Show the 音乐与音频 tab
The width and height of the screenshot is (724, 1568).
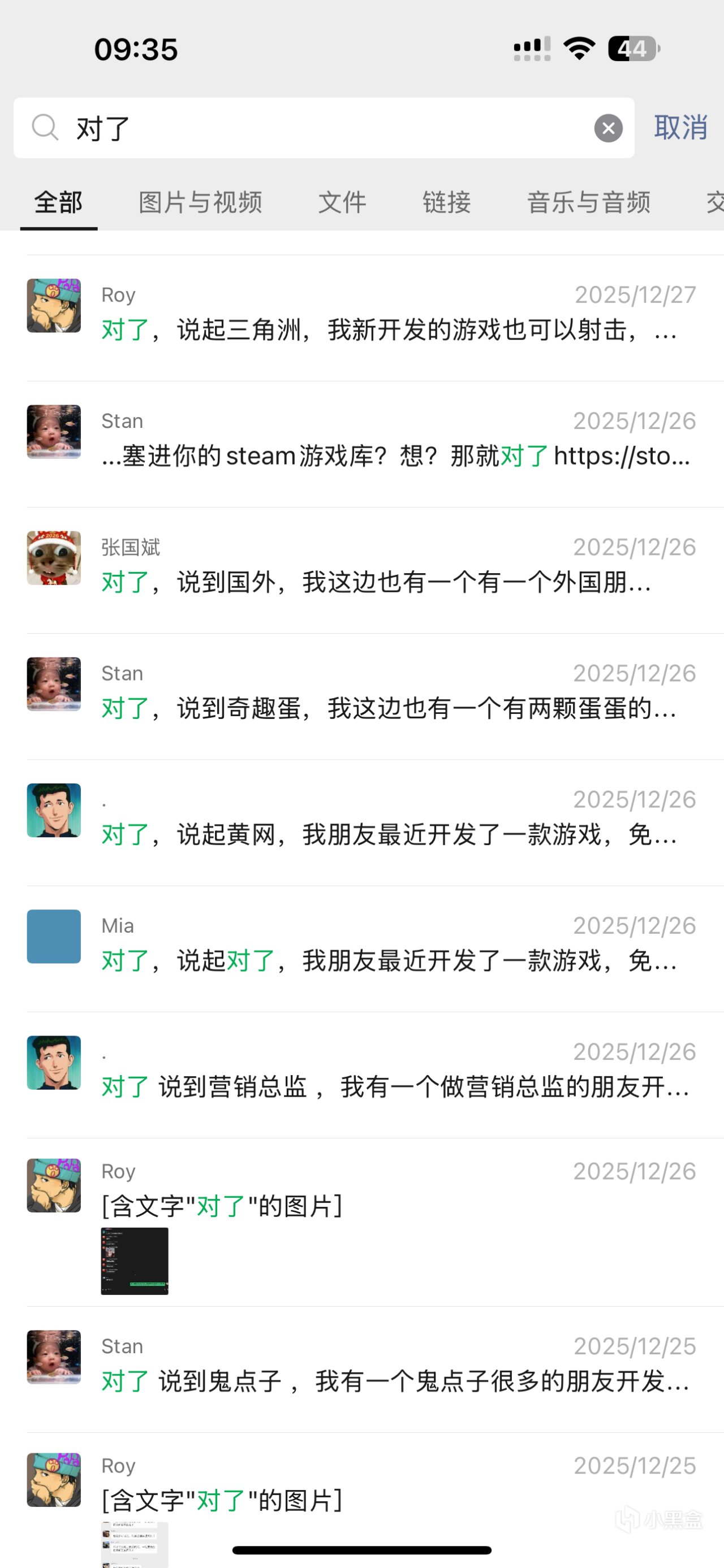pos(588,202)
